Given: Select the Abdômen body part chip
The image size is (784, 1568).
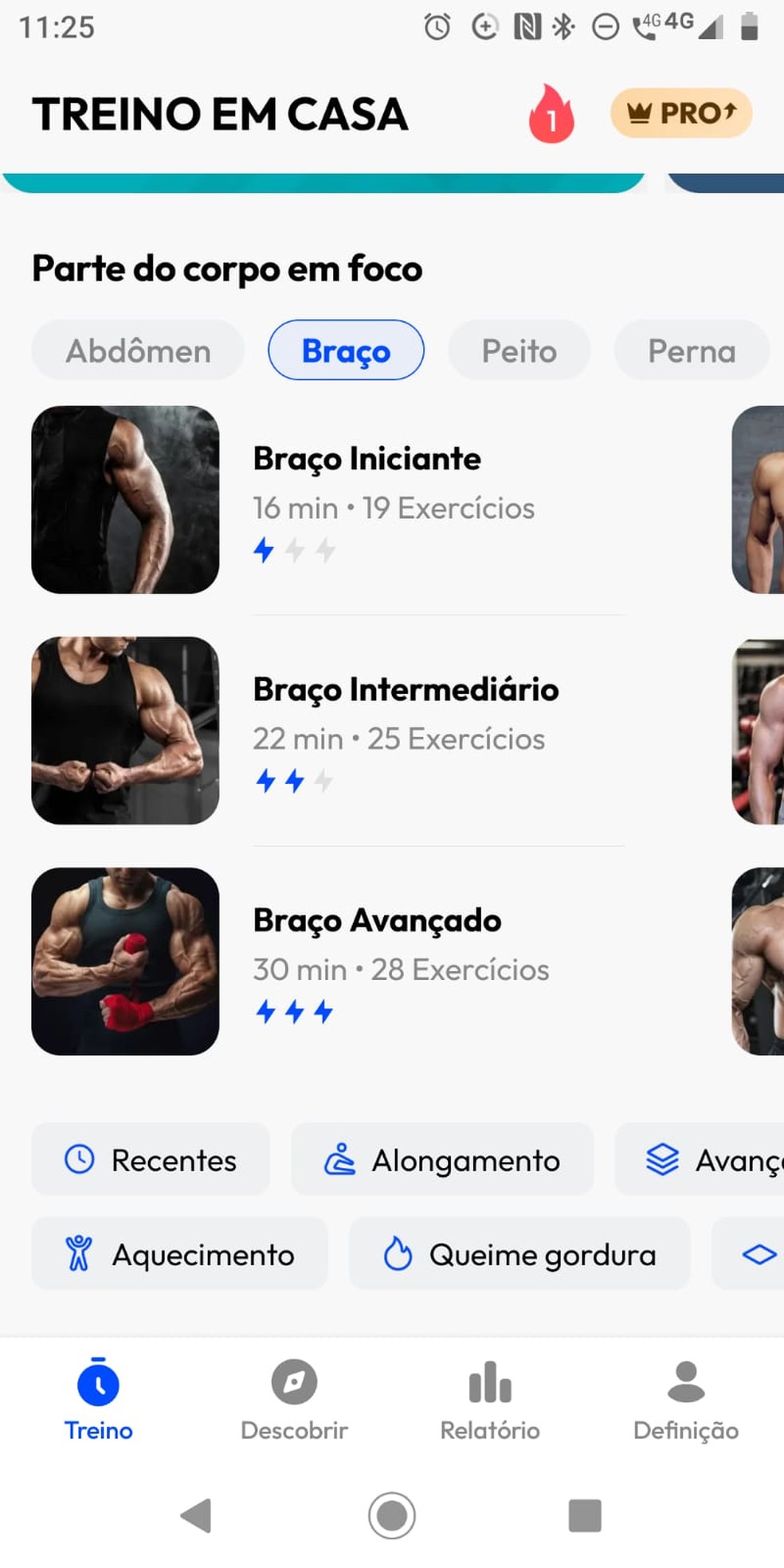Looking at the screenshot, I should [138, 351].
